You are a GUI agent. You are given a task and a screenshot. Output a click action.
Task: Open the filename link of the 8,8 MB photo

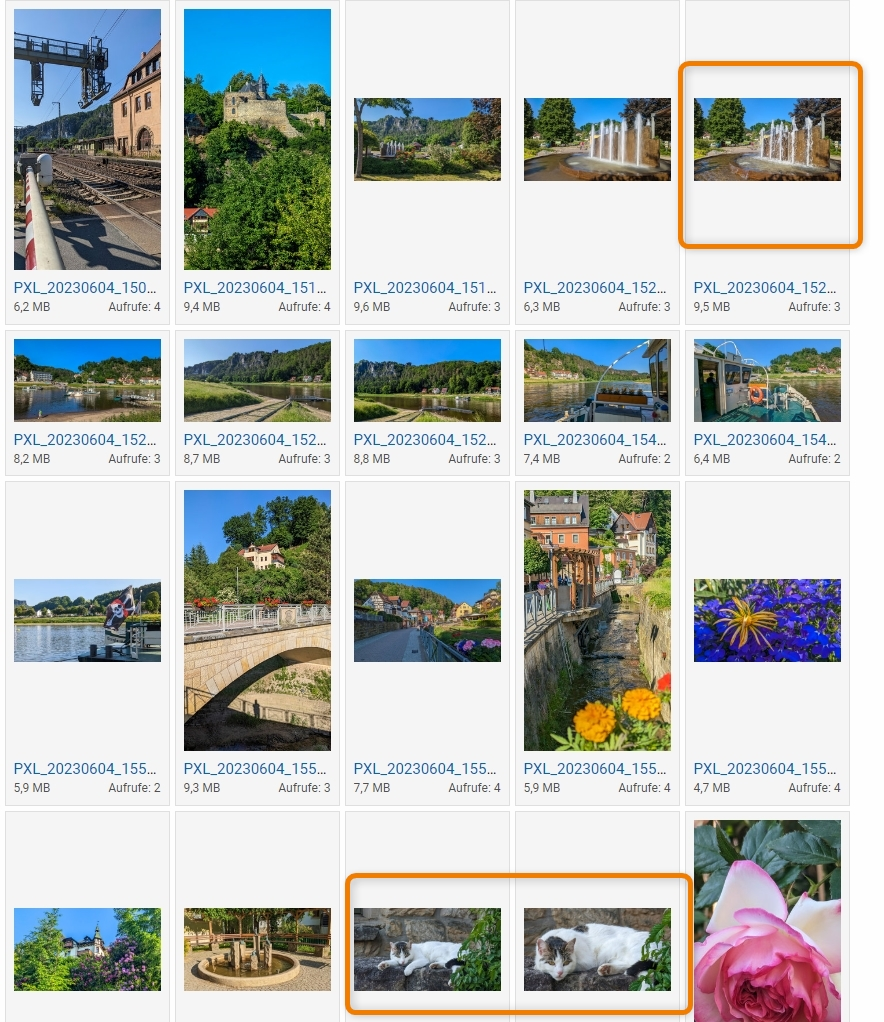pos(425,440)
